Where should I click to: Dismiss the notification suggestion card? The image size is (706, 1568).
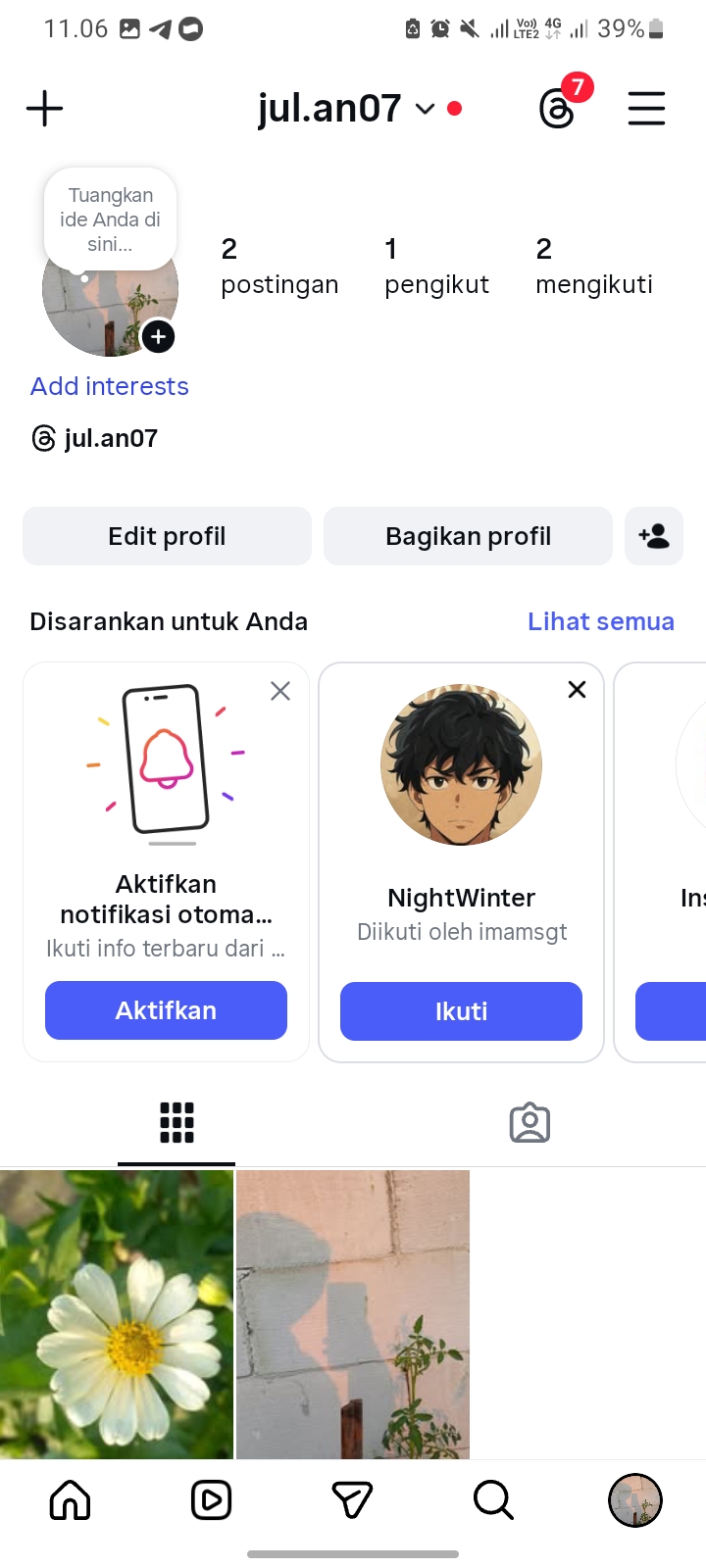280,691
